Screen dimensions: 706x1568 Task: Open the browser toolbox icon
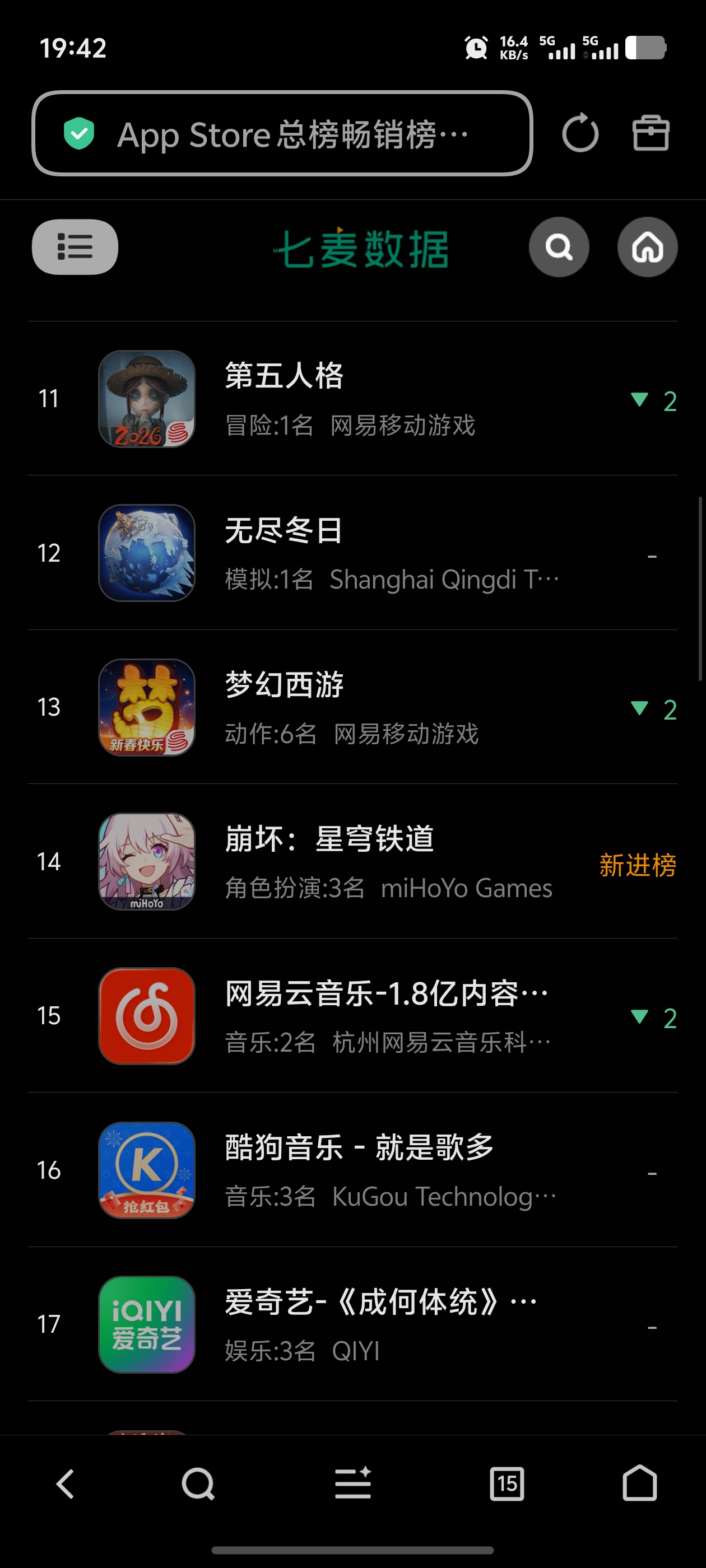pos(651,133)
